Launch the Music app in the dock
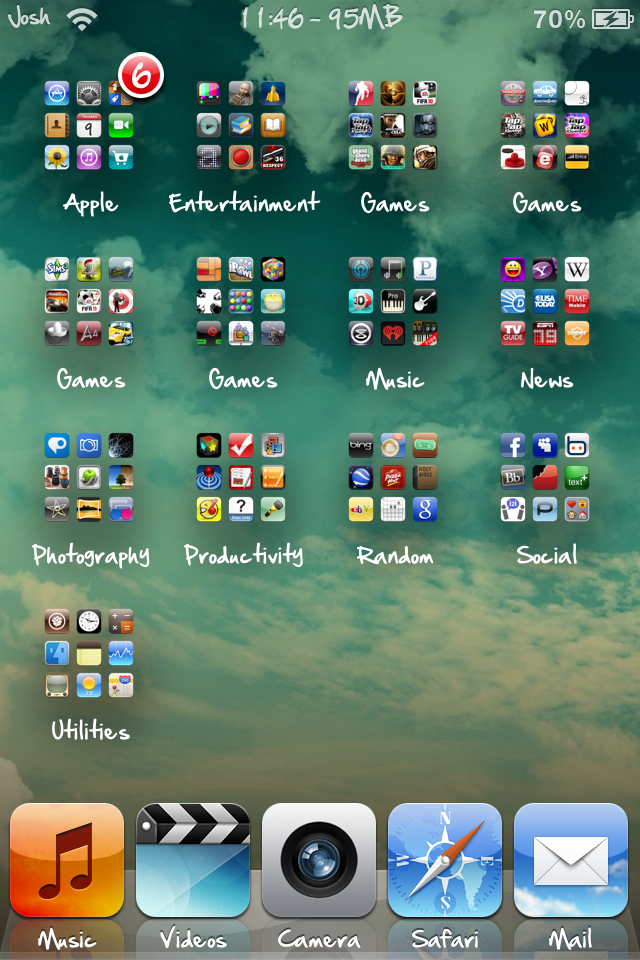Screen dimensions: 640x960 coord(67,861)
